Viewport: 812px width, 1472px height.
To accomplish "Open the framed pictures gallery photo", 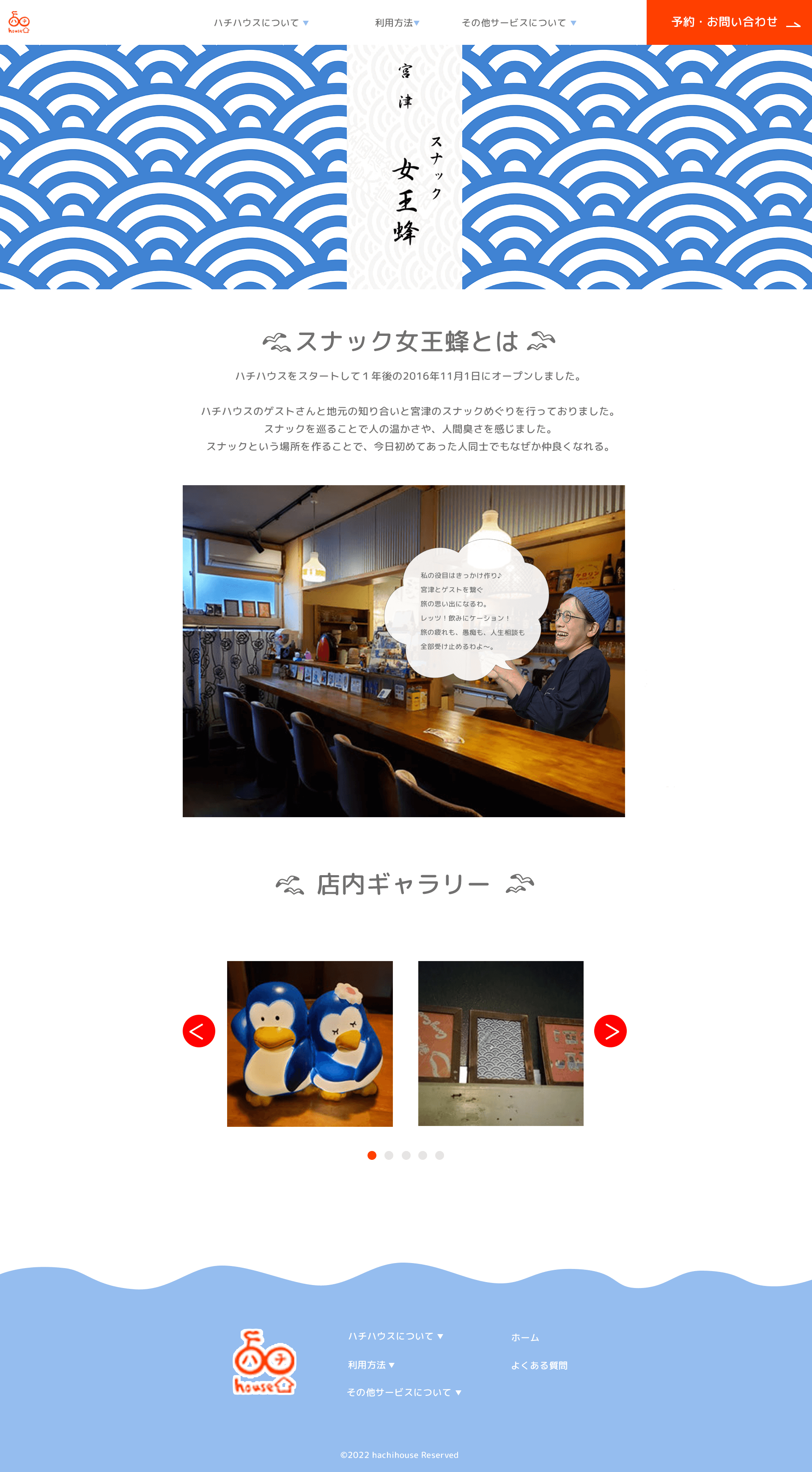I will [501, 1044].
